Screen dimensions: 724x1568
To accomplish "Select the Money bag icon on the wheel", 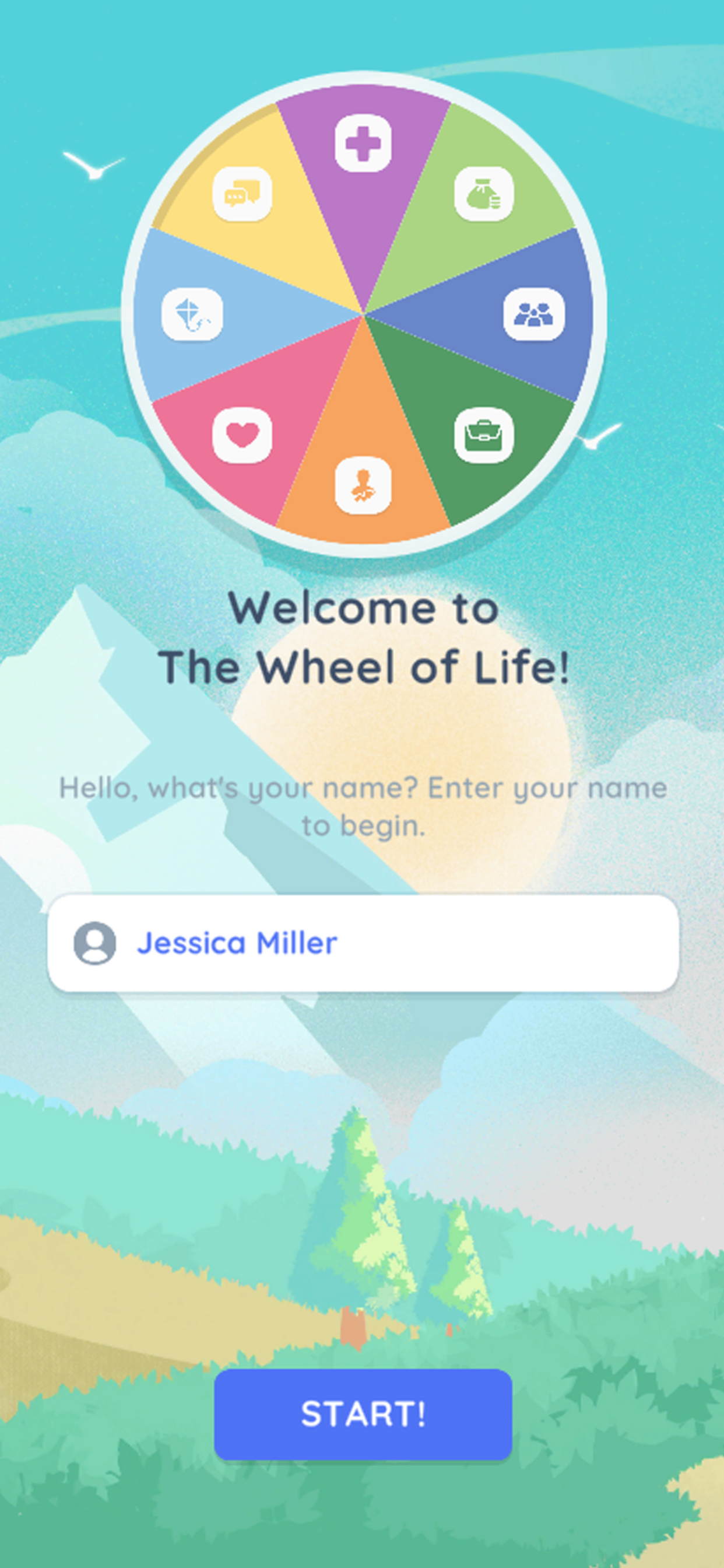I will [x=484, y=194].
